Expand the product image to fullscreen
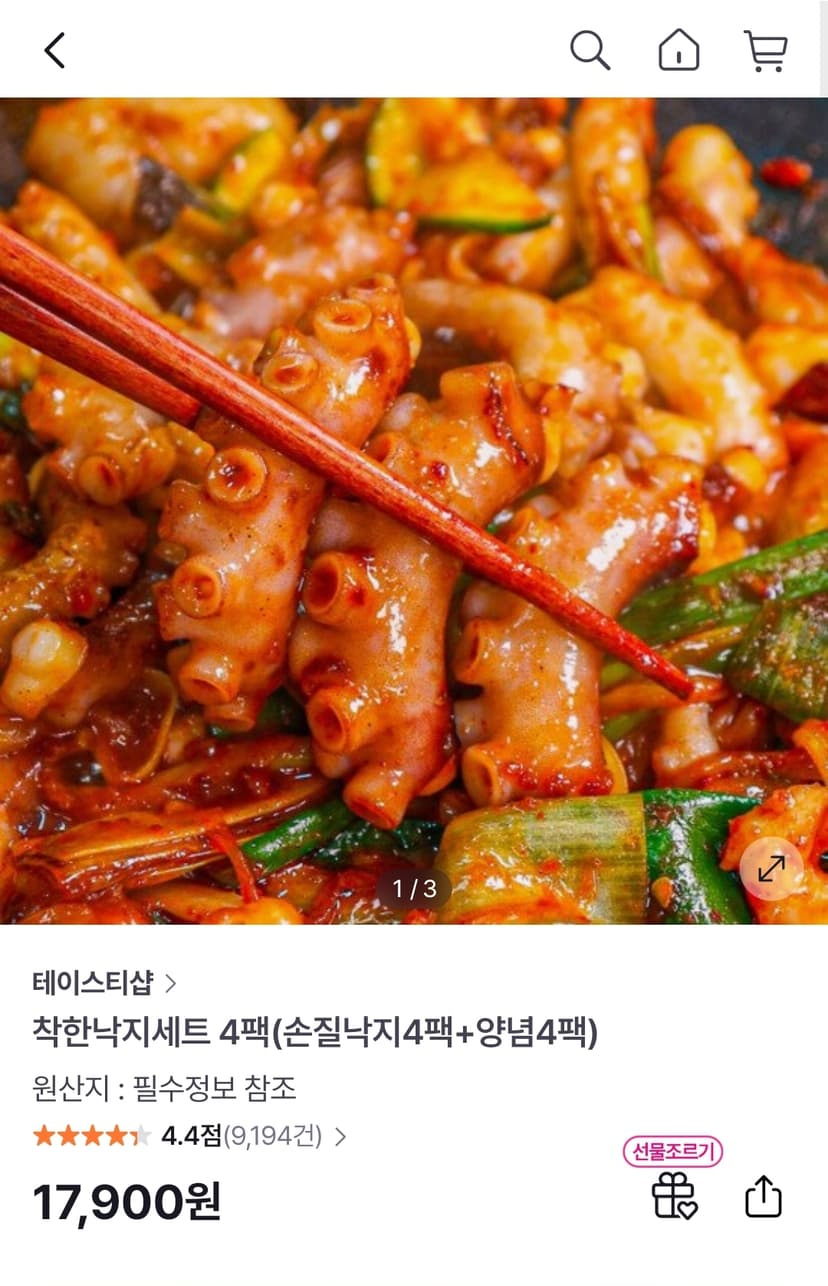 coord(771,869)
